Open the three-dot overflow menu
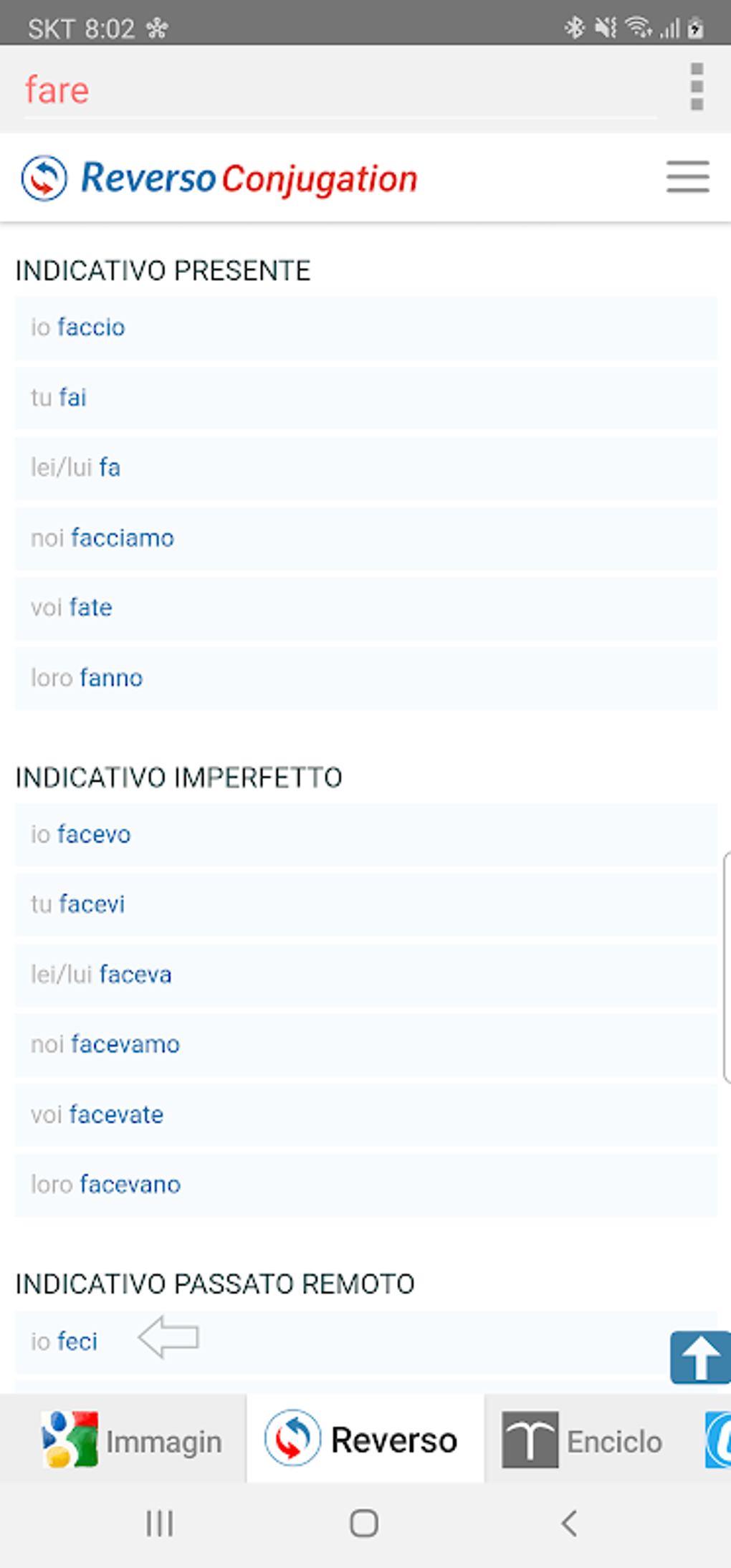Screen dimensions: 731x1568 pos(695,87)
